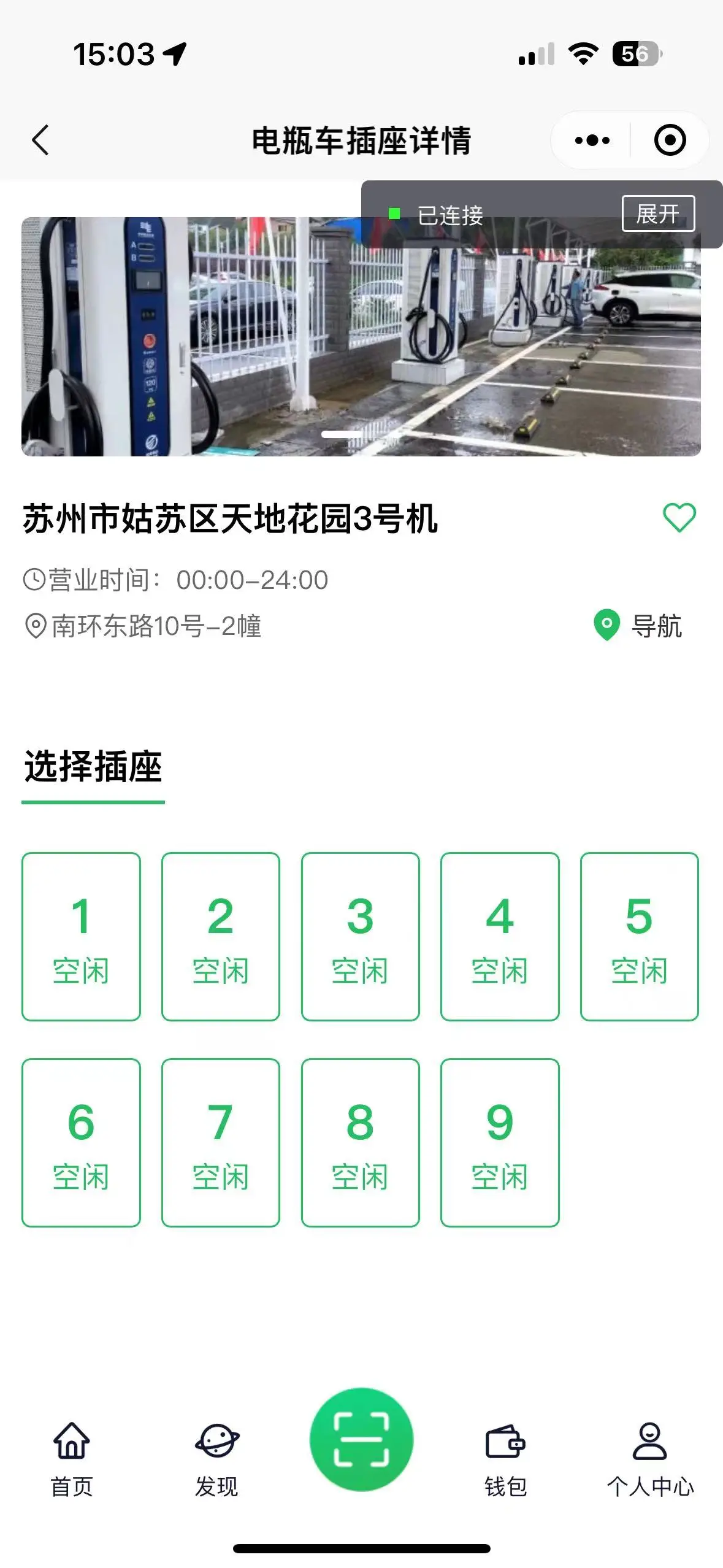Pick socket number 4

(x=500, y=937)
